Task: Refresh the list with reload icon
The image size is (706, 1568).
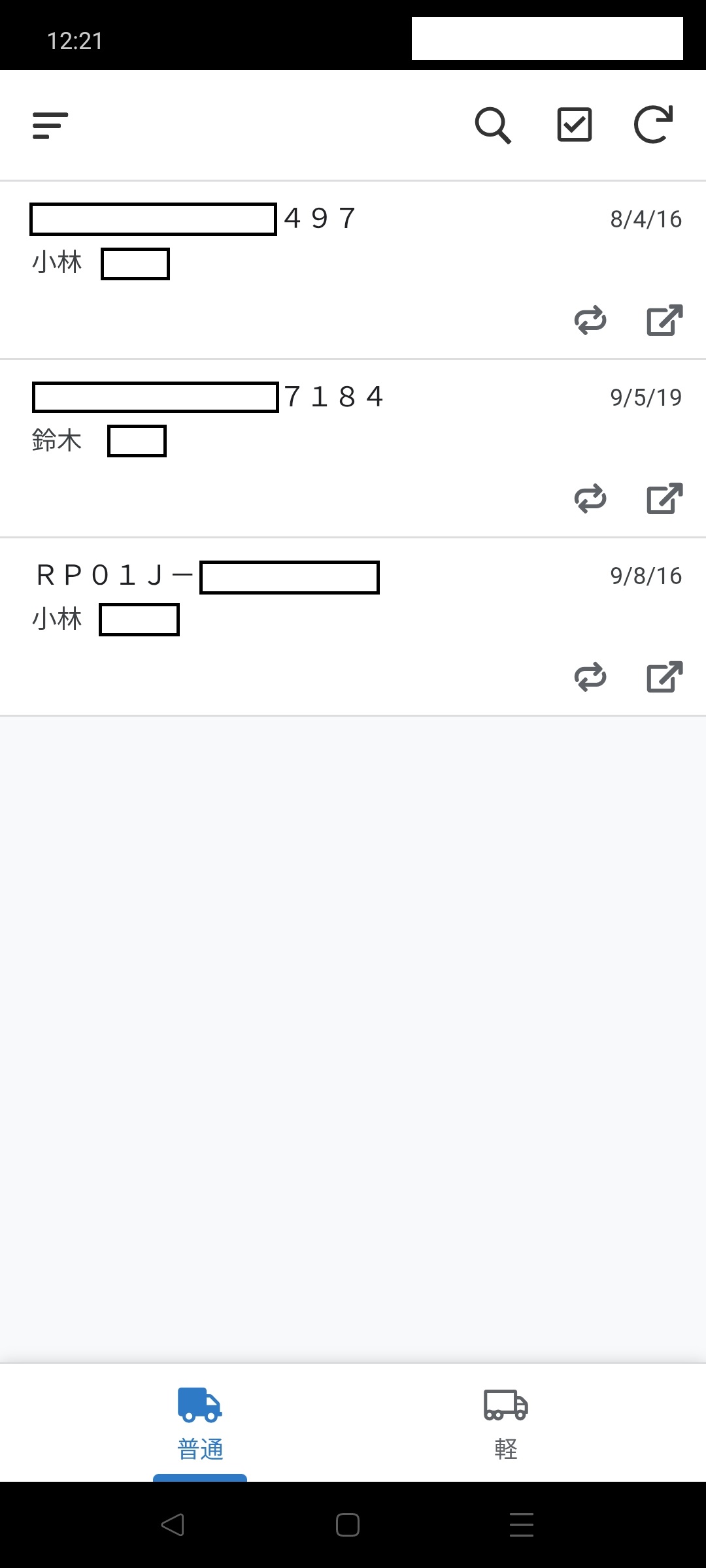Action: pyautogui.click(x=654, y=124)
